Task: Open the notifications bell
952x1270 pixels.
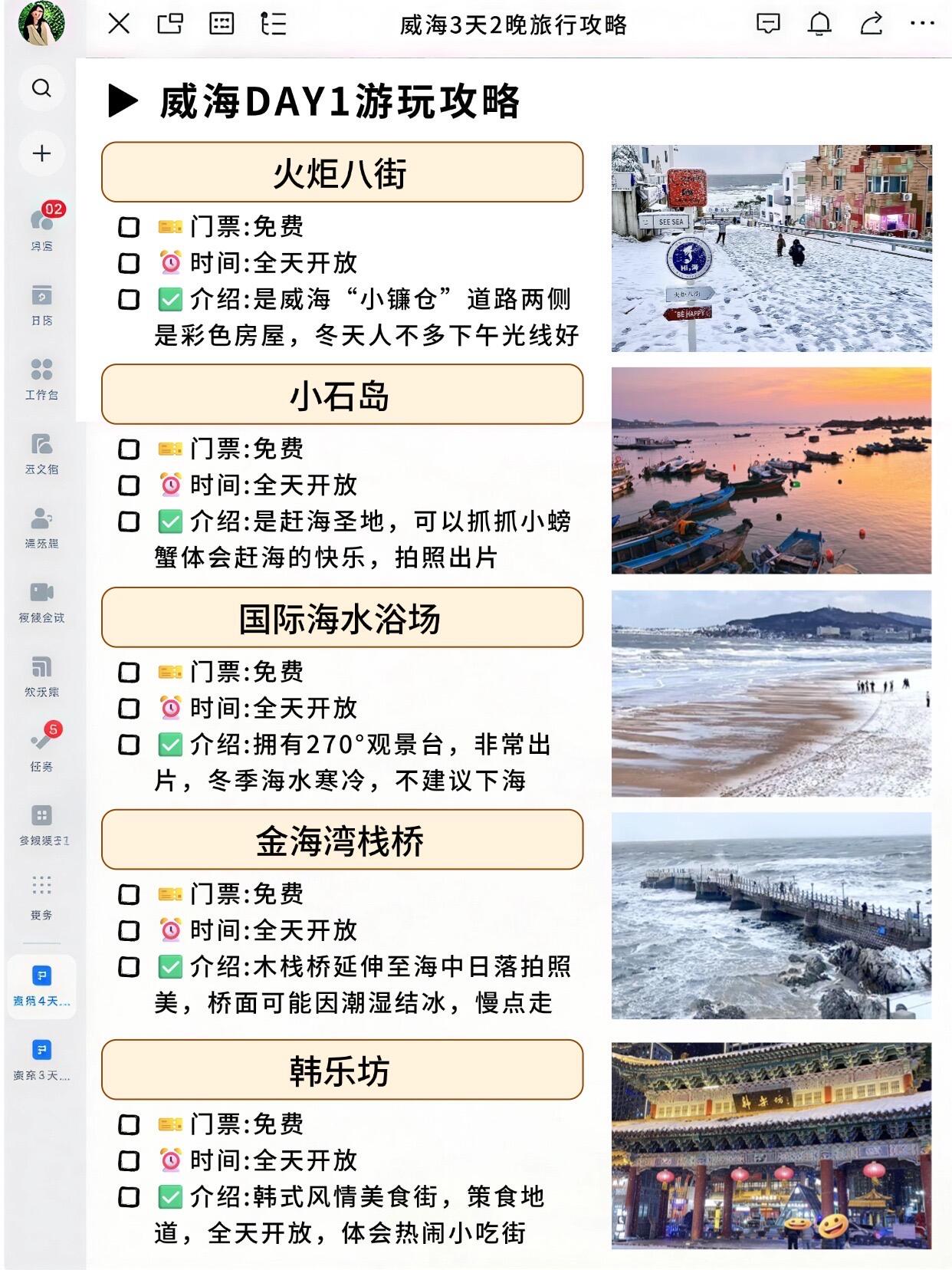Action: click(819, 25)
